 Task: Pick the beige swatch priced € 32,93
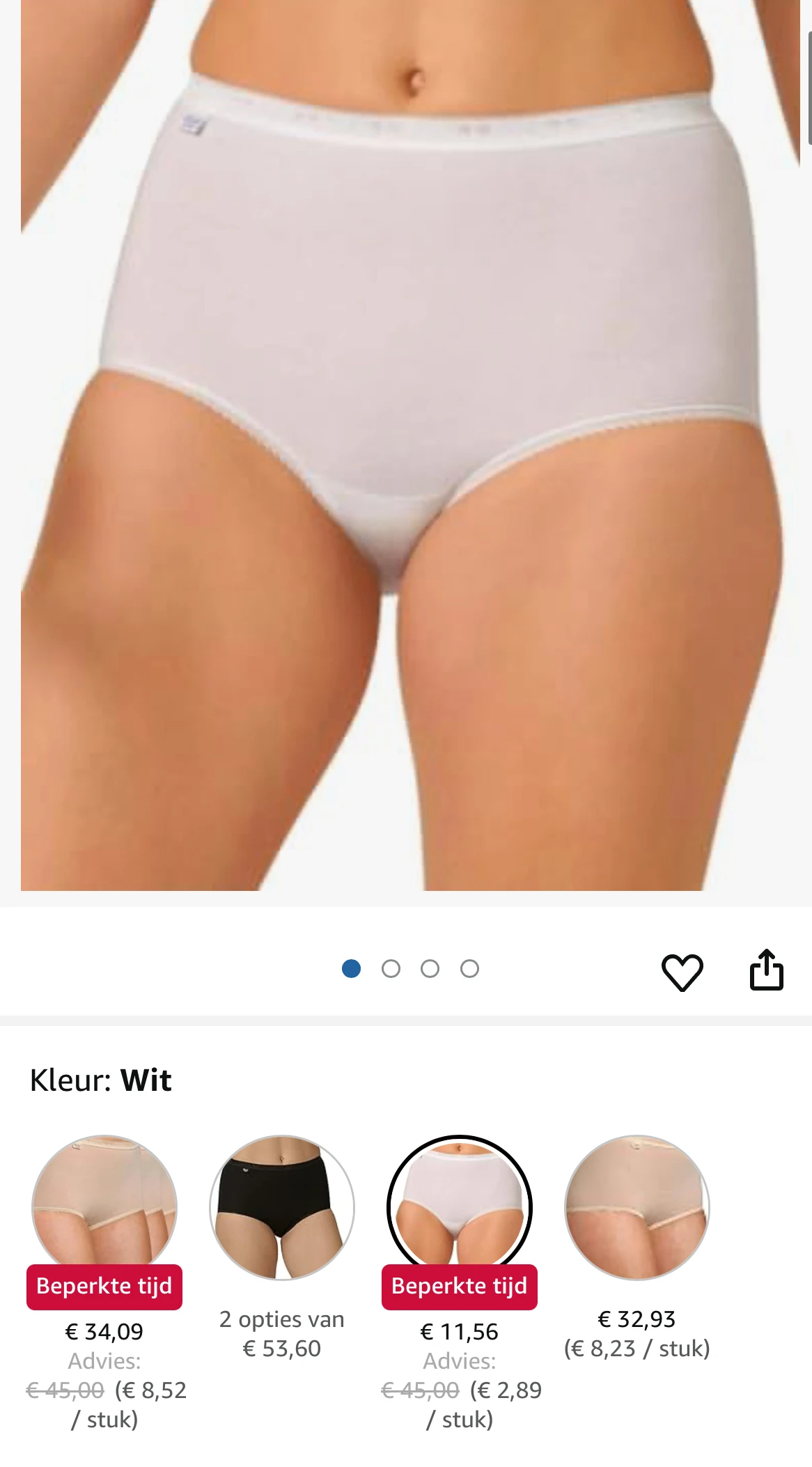(637, 1207)
